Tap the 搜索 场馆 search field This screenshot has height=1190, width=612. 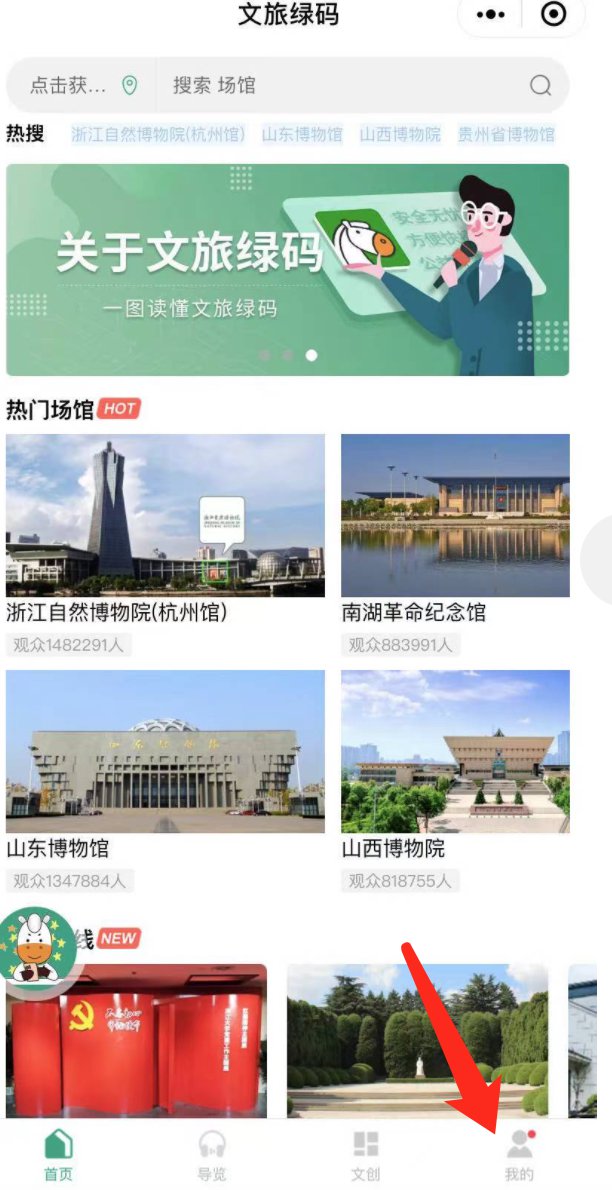[x=350, y=86]
